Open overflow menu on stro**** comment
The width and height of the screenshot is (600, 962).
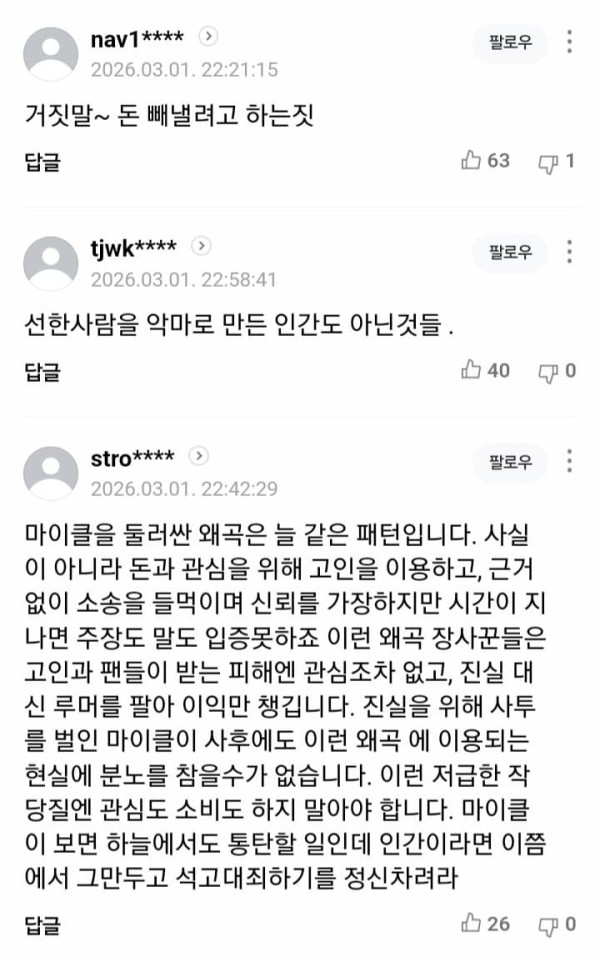[x=569, y=462]
